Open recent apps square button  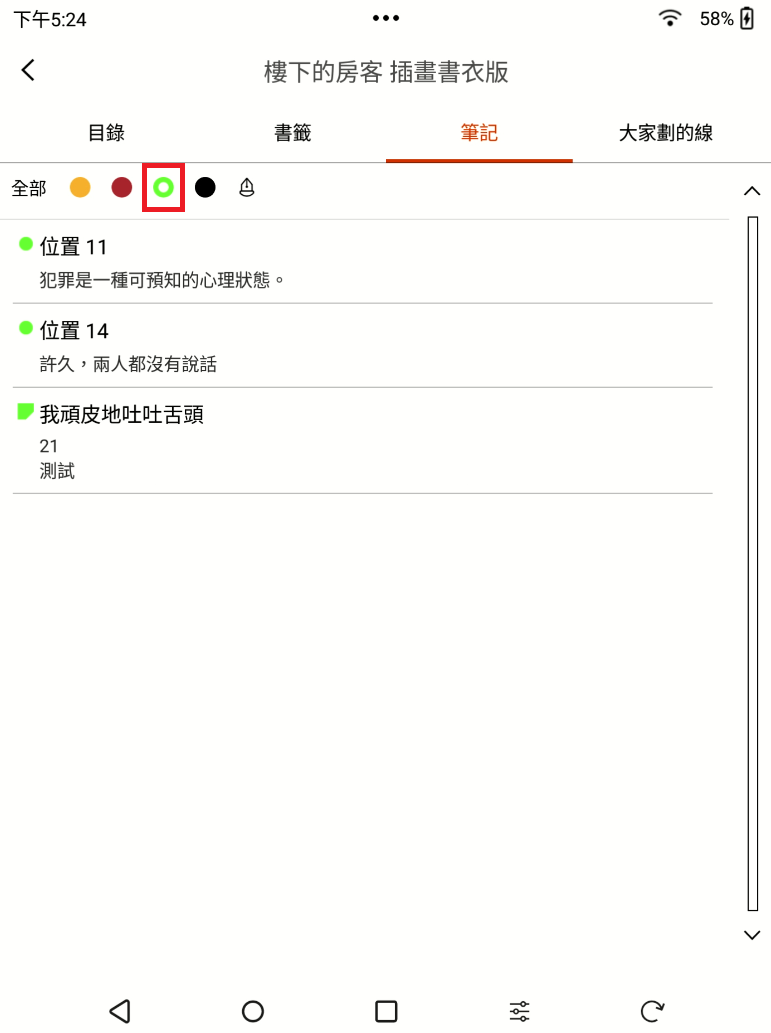click(x=386, y=1011)
